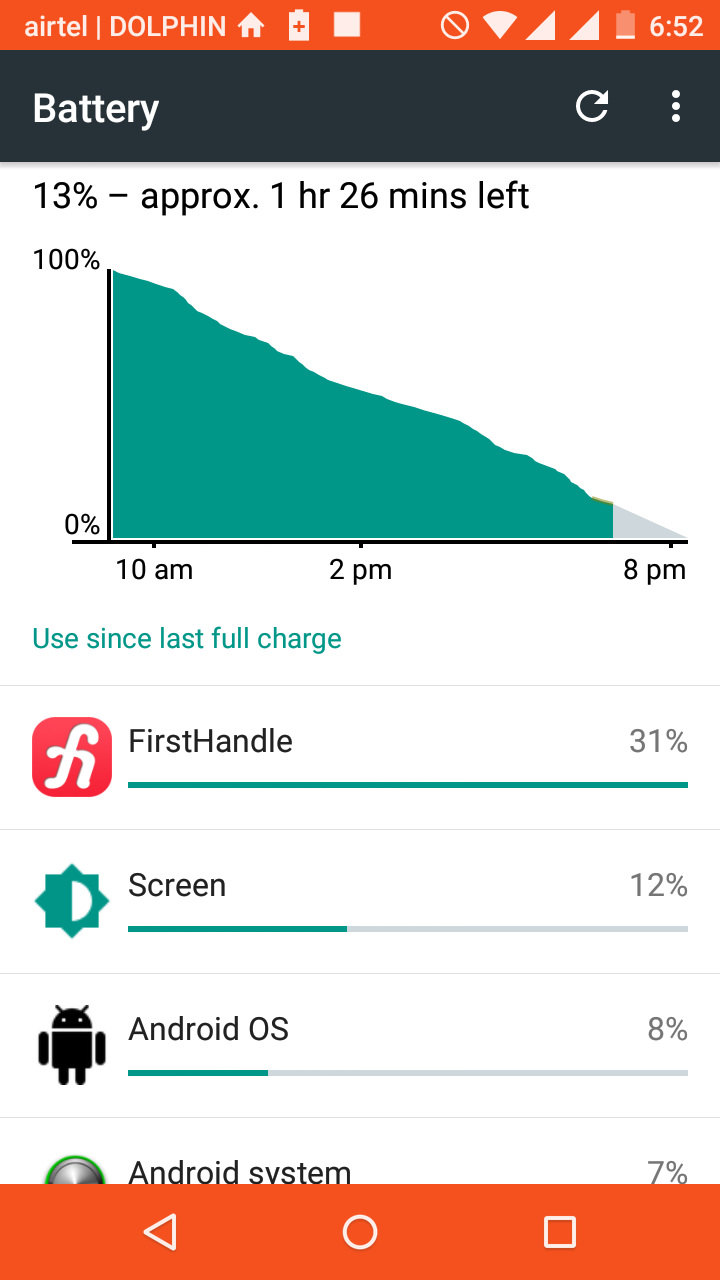View FirstHandle battery usage details
The height and width of the screenshot is (1280, 720).
click(360, 758)
